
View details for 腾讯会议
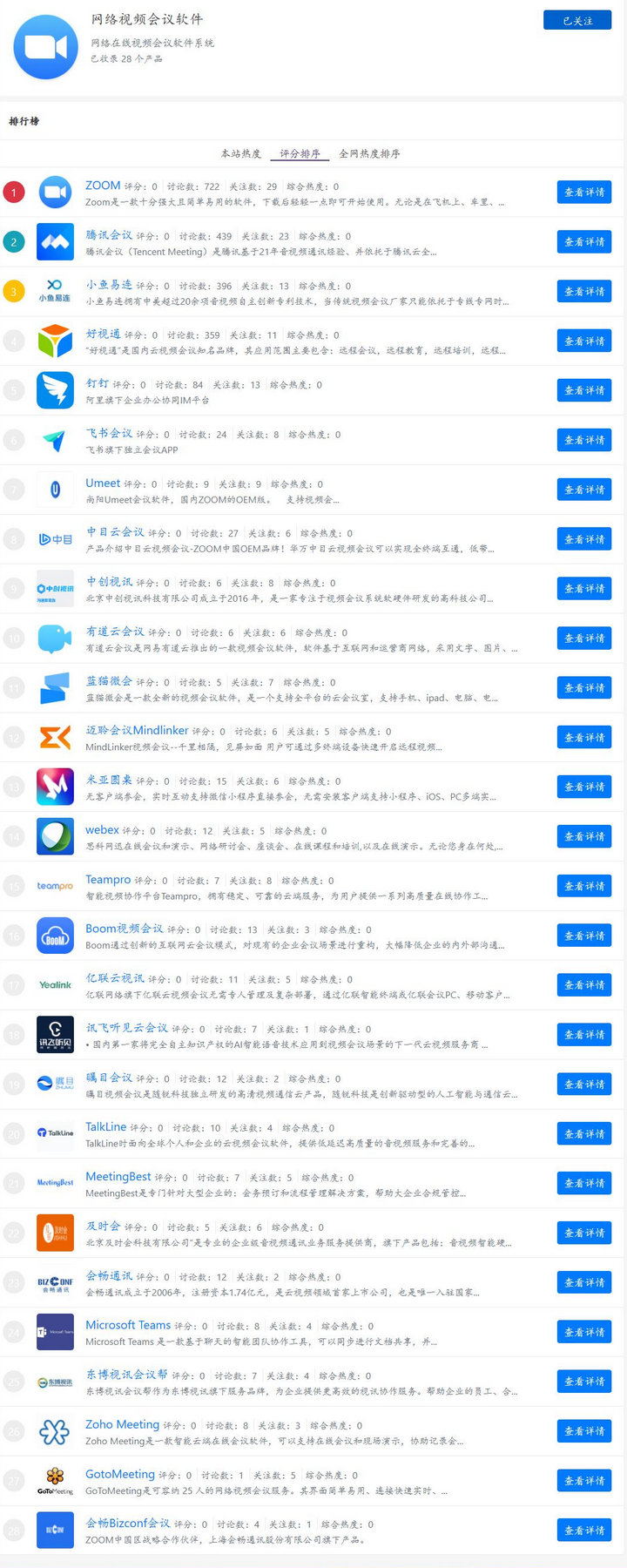[583, 241]
